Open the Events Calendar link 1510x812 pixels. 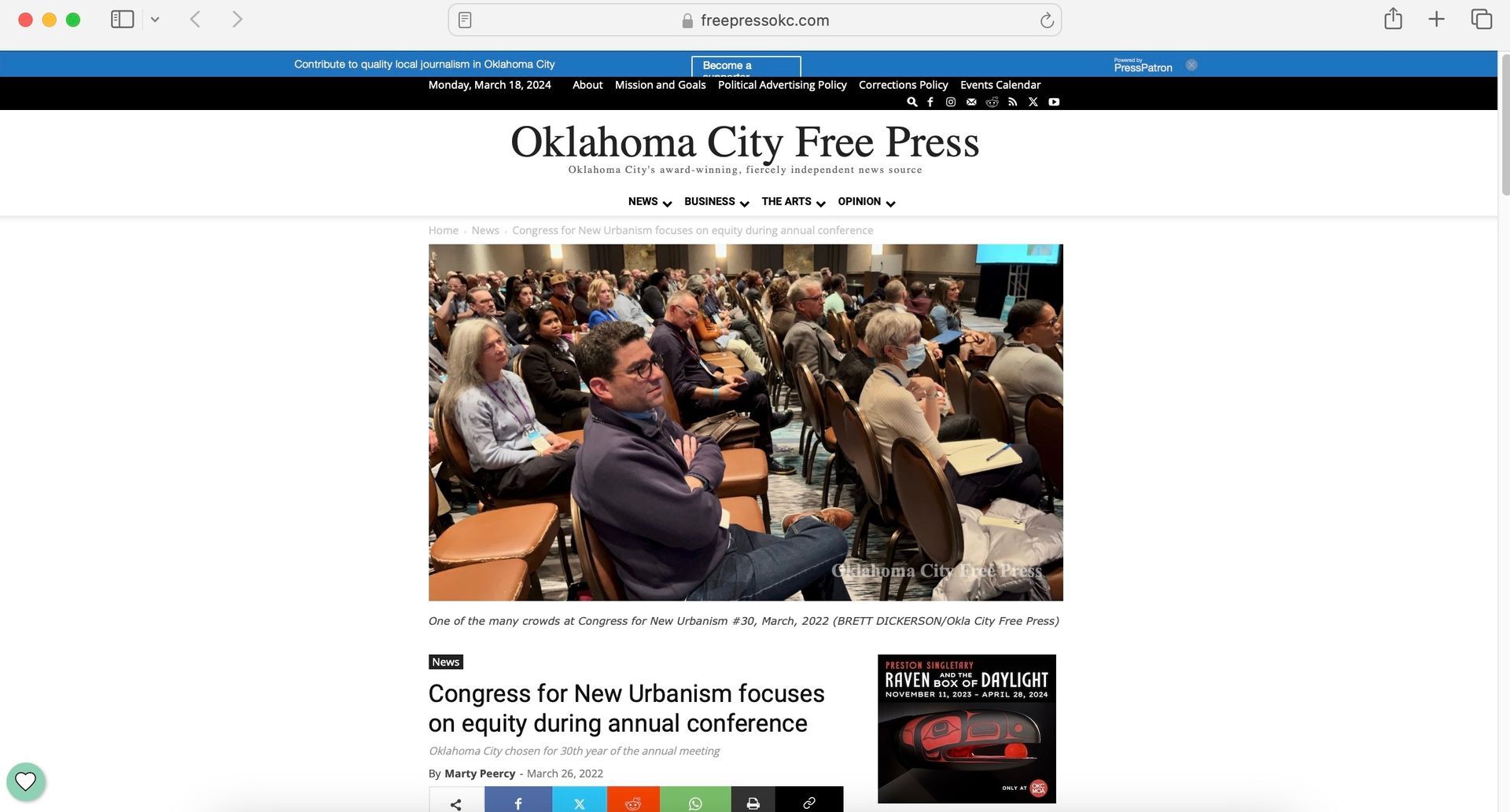click(x=1000, y=85)
